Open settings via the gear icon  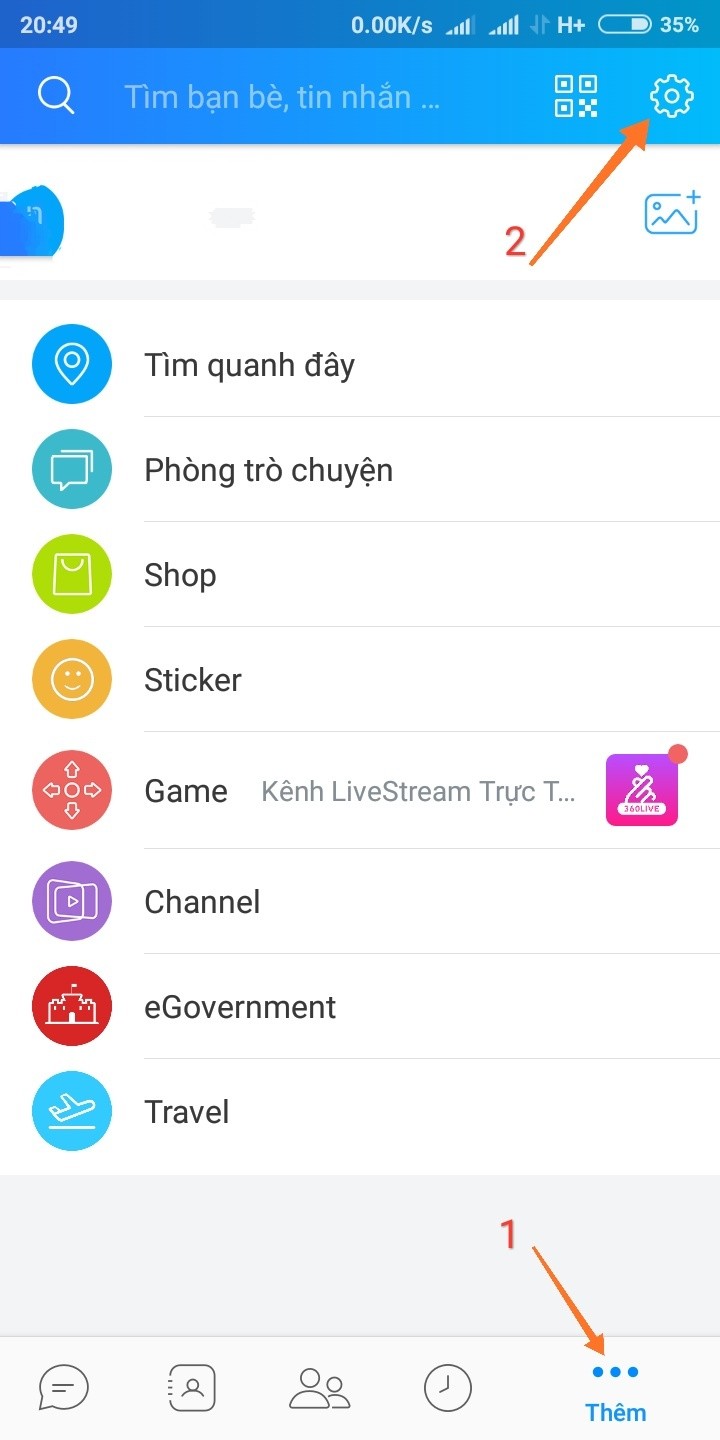click(671, 96)
